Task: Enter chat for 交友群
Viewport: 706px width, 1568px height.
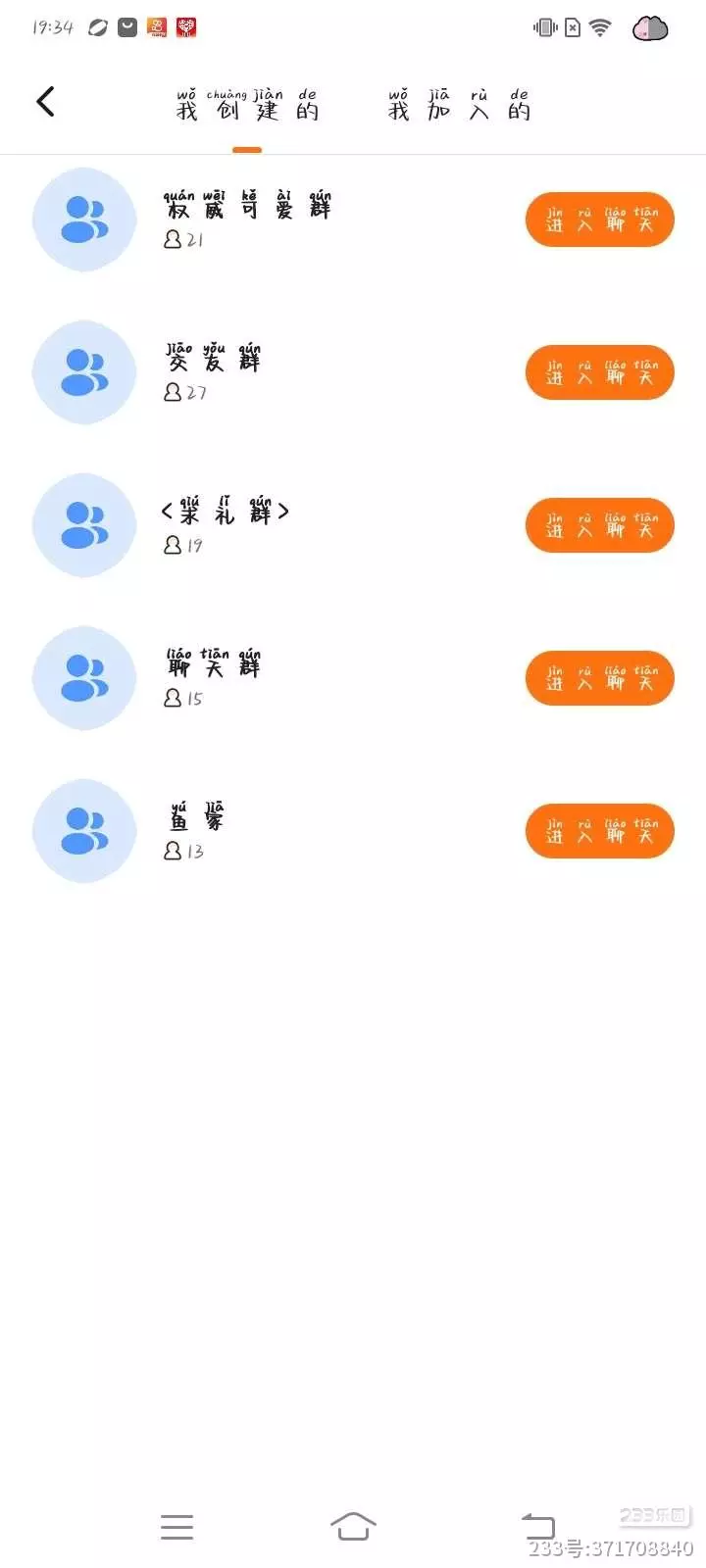Action: 599,372
